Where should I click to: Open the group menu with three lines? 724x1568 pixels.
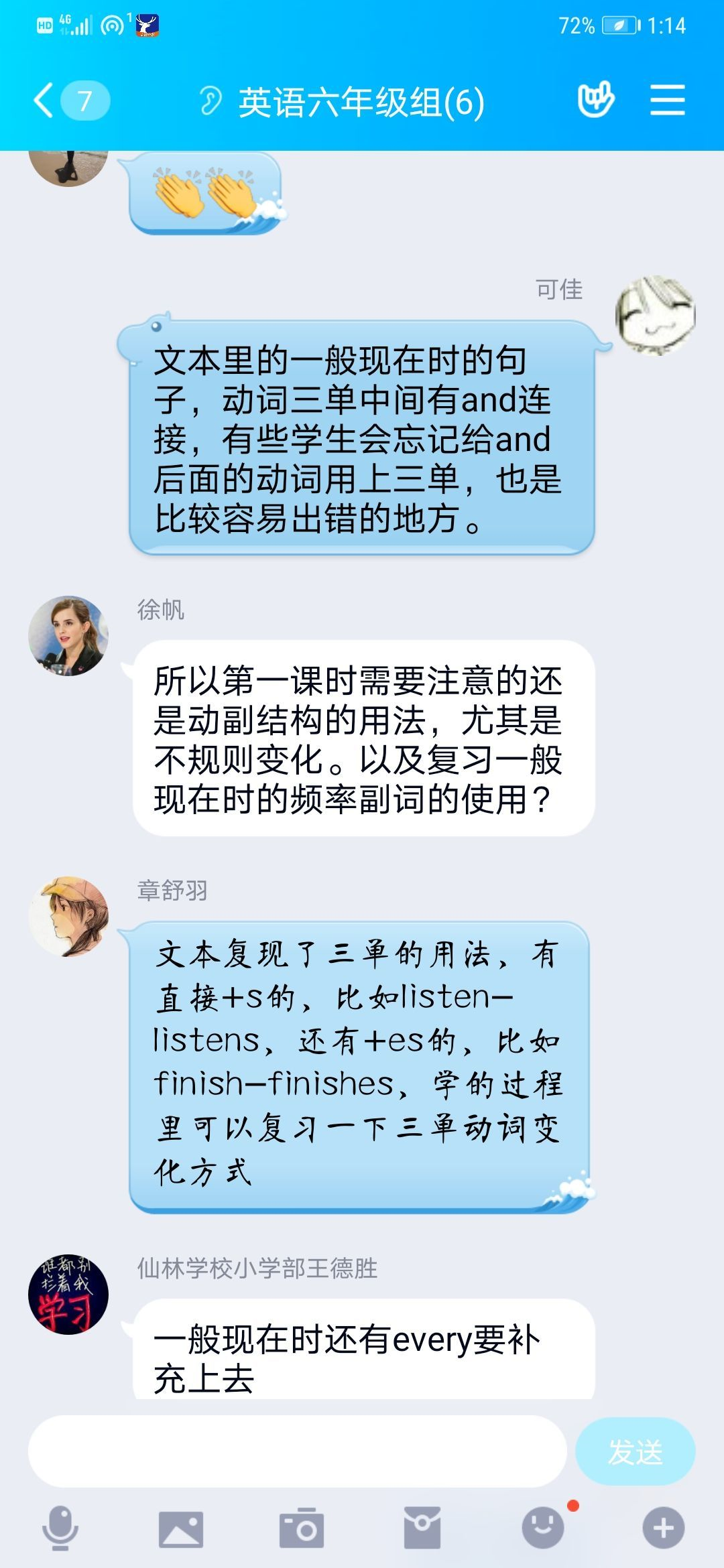[x=667, y=101]
